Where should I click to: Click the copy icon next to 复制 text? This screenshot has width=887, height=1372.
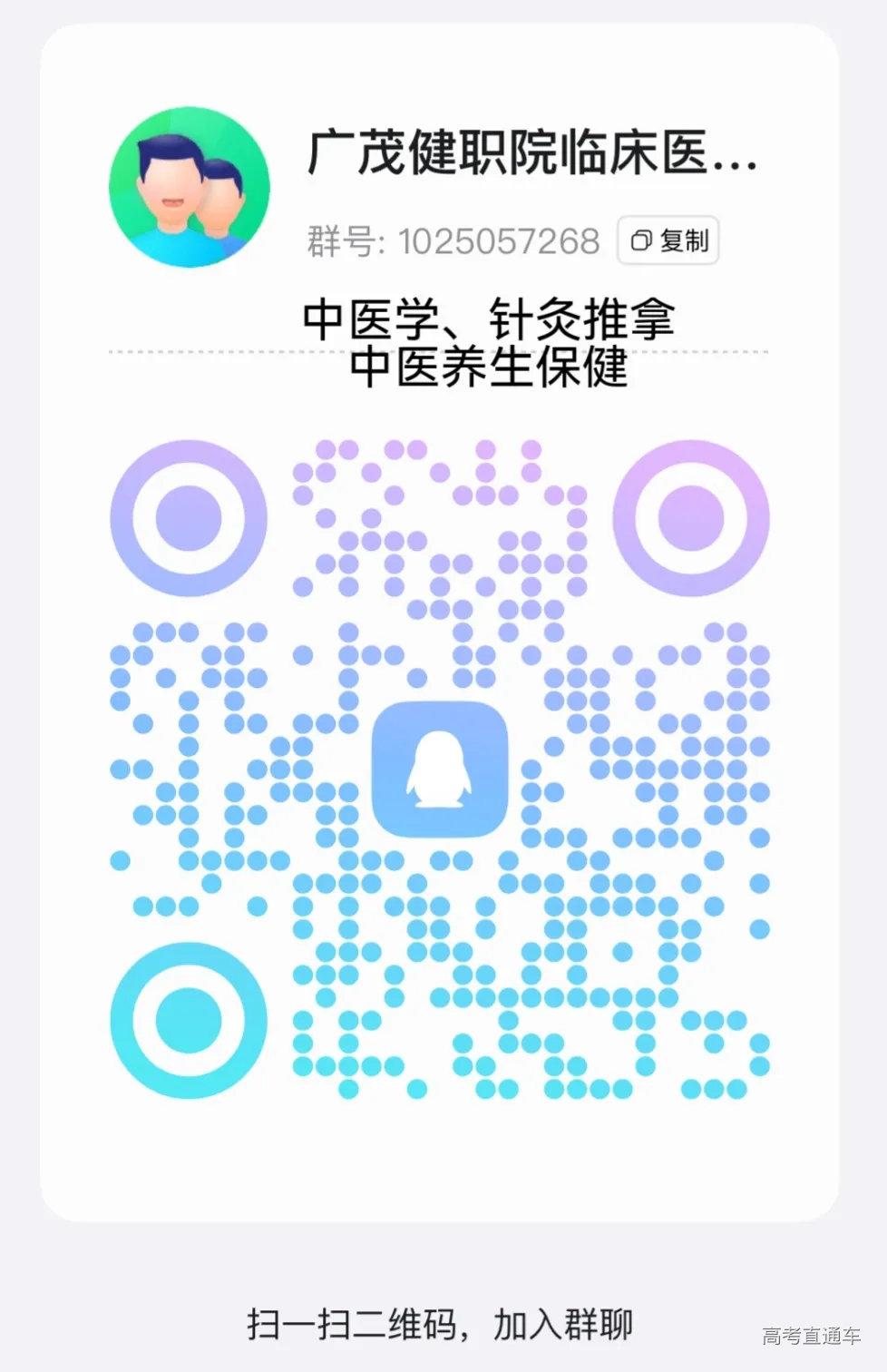tap(643, 240)
